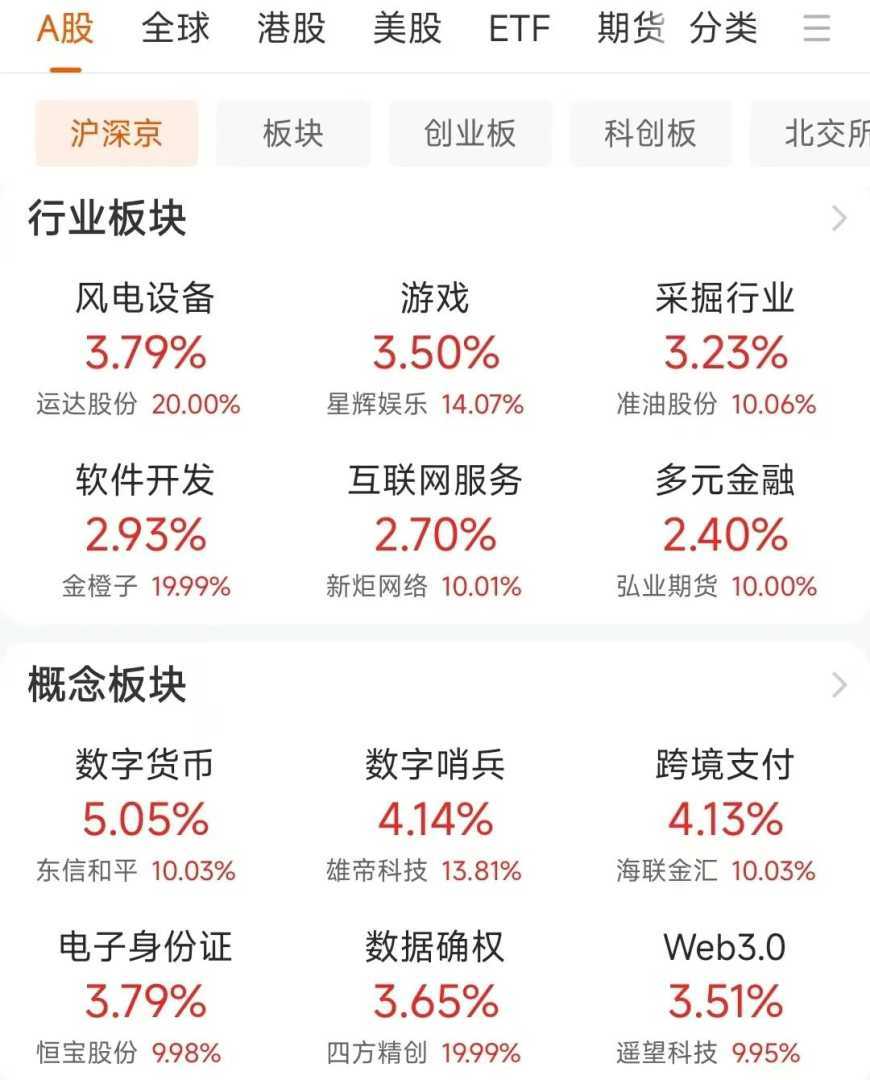The width and height of the screenshot is (870, 1080).
Task: Select the ETF tab
Action: click(519, 29)
